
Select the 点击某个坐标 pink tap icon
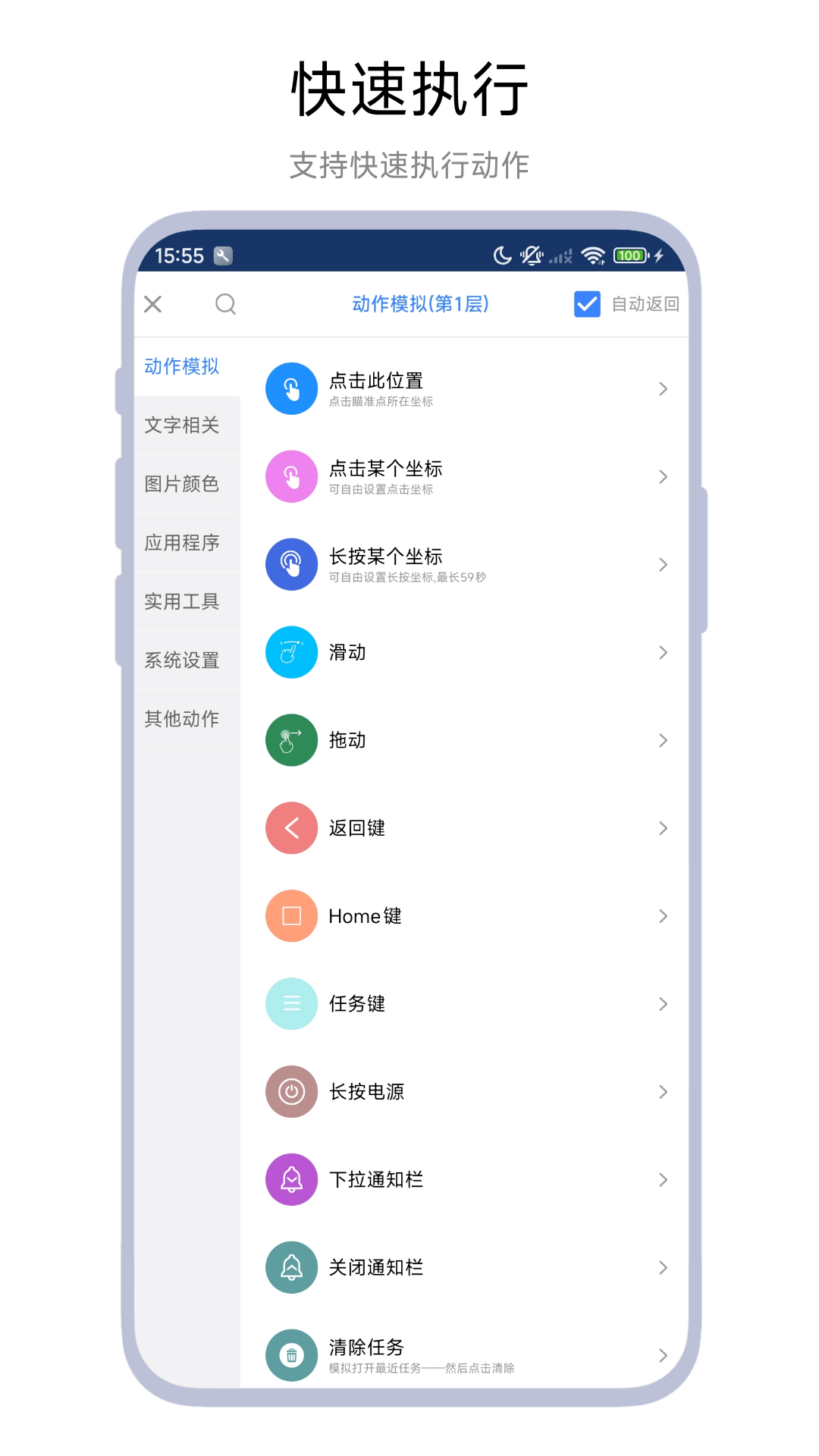(291, 476)
